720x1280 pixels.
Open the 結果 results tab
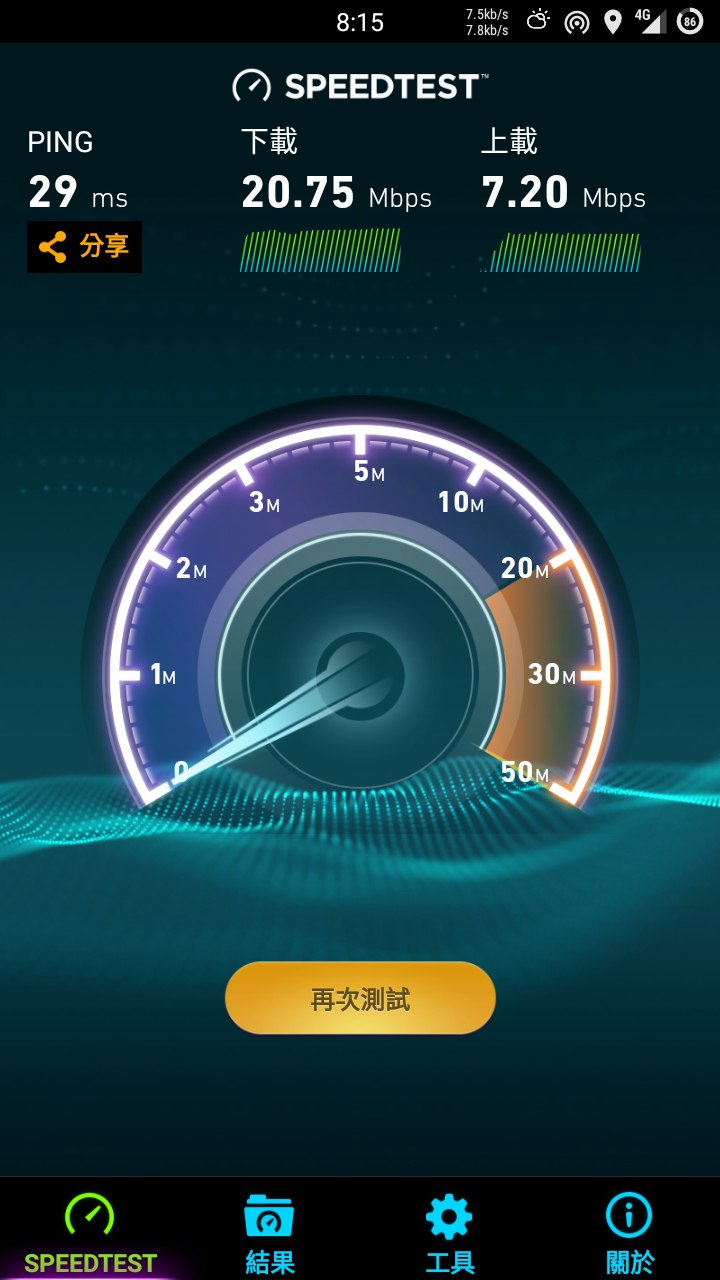[x=270, y=1232]
